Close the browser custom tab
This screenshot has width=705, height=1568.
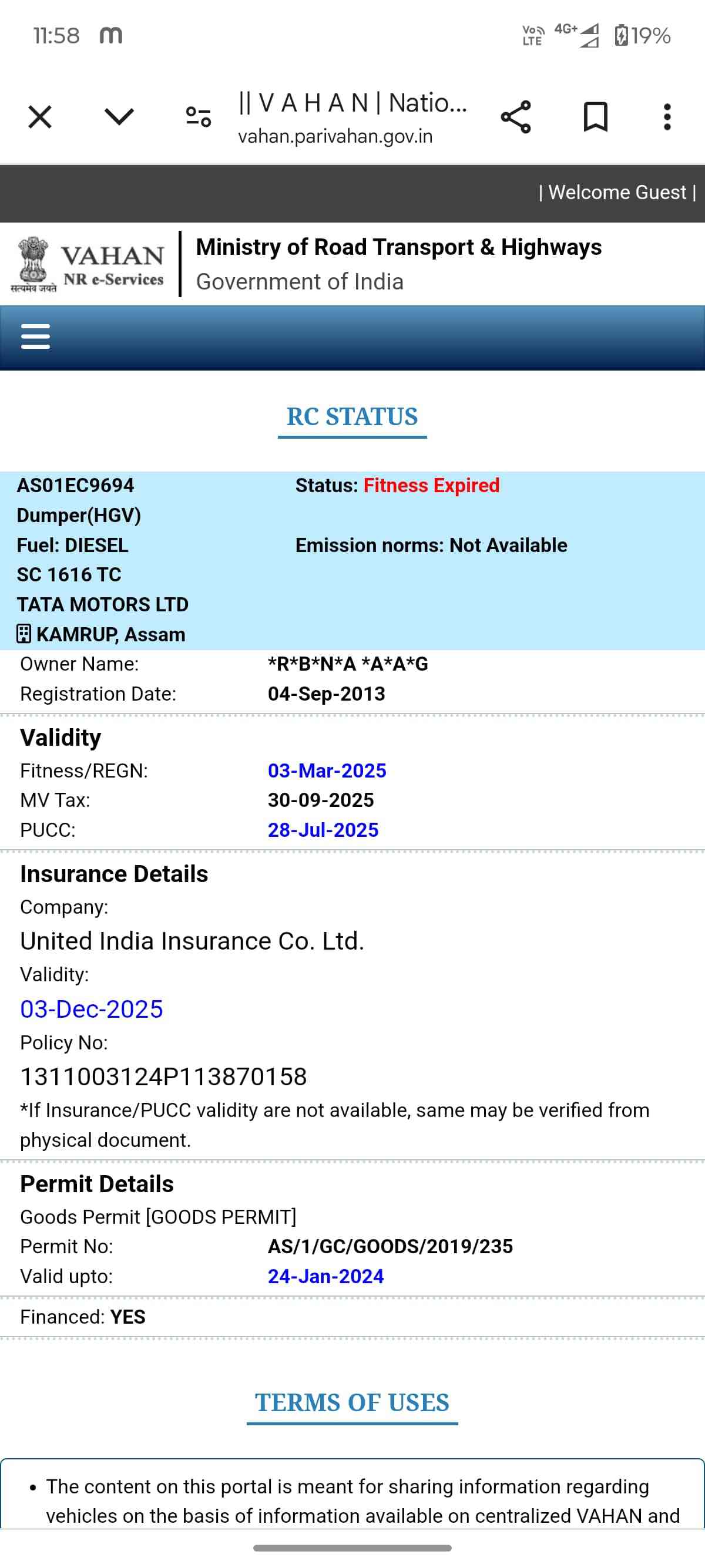tap(40, 117)
